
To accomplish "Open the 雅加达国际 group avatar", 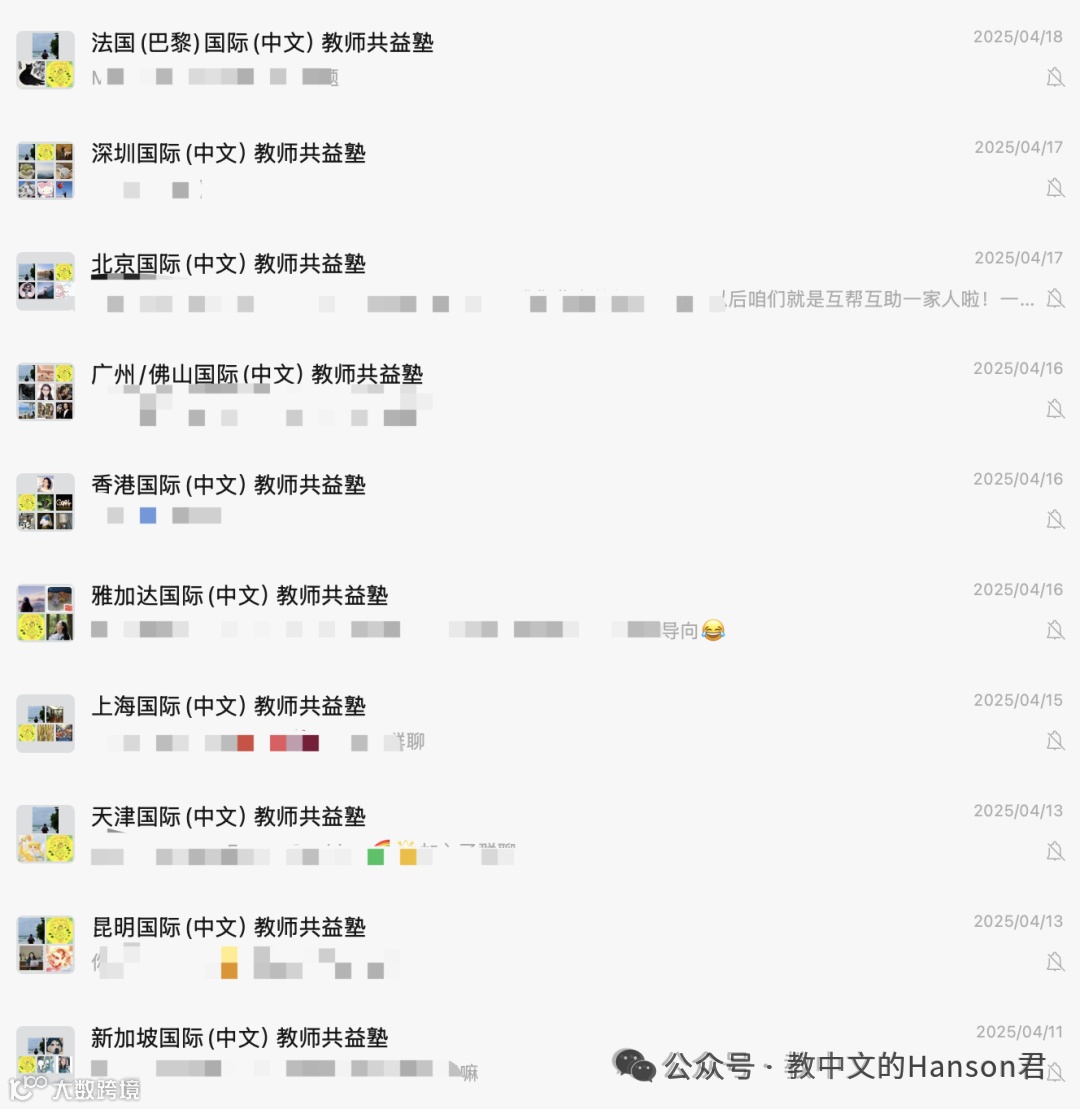I will pyautogui.click(x=45, y=612).
